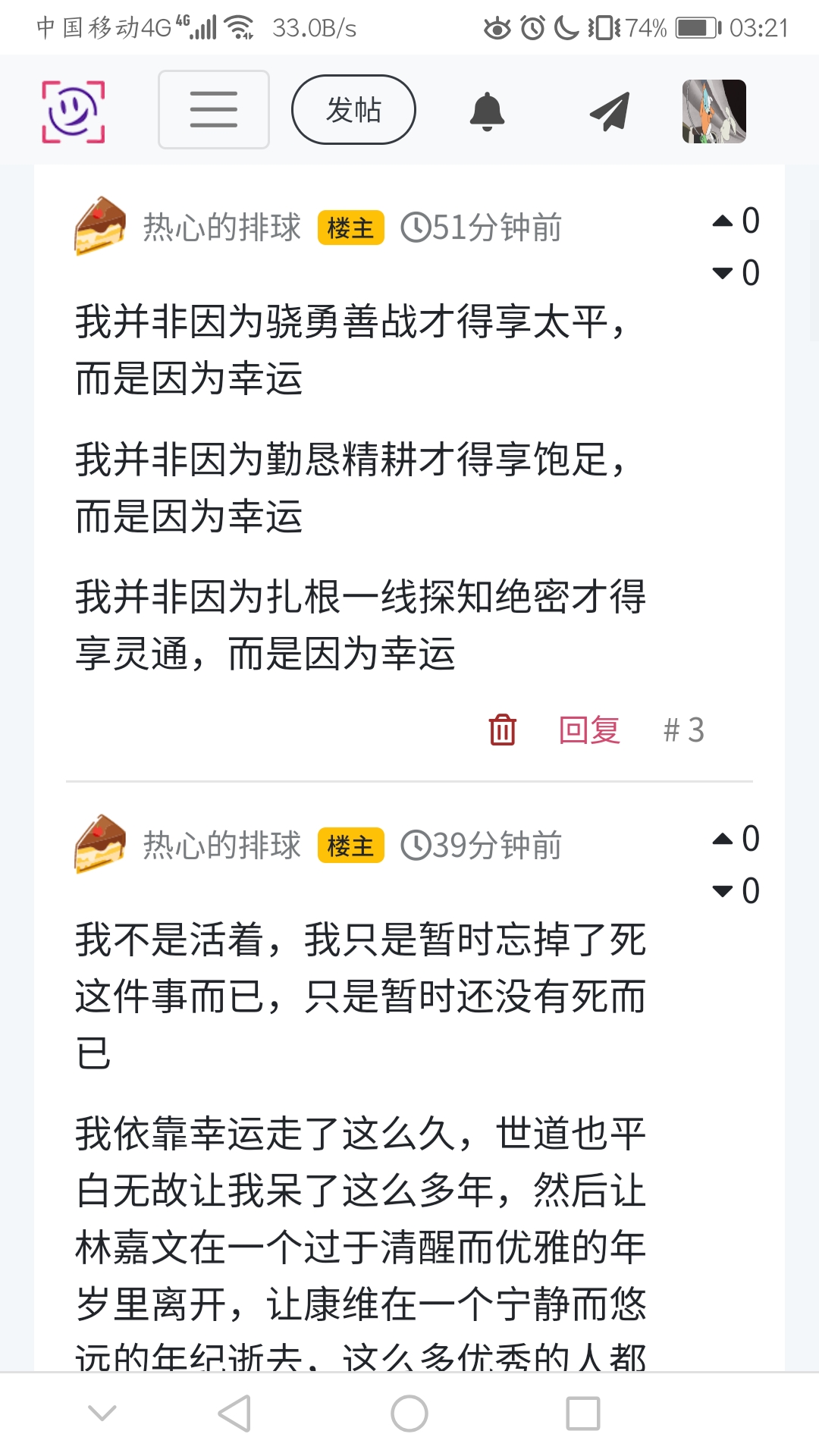Go to the system home screen
The image size is (819, 1456).
tap(409, 1414)
